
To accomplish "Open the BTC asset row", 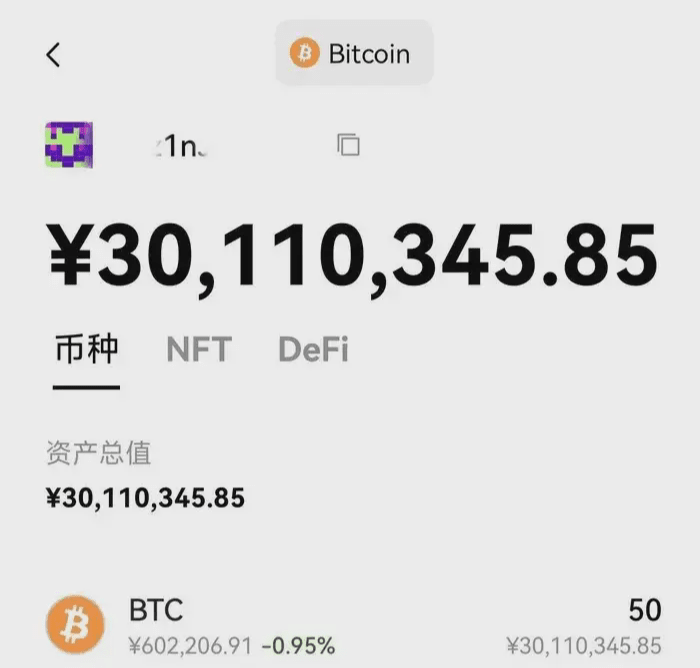I will [x=350, y=625].
